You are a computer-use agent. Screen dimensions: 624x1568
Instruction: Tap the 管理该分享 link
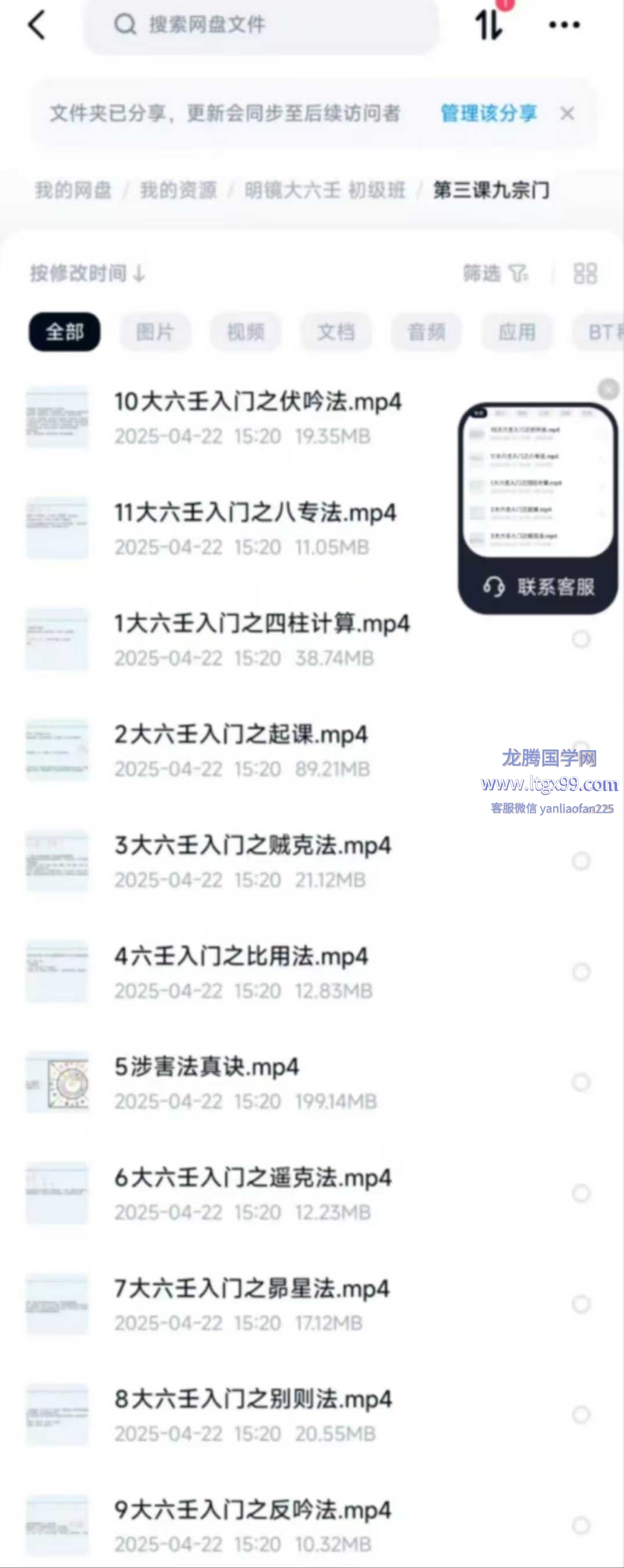pyautogui.click(x=488, y=113)
